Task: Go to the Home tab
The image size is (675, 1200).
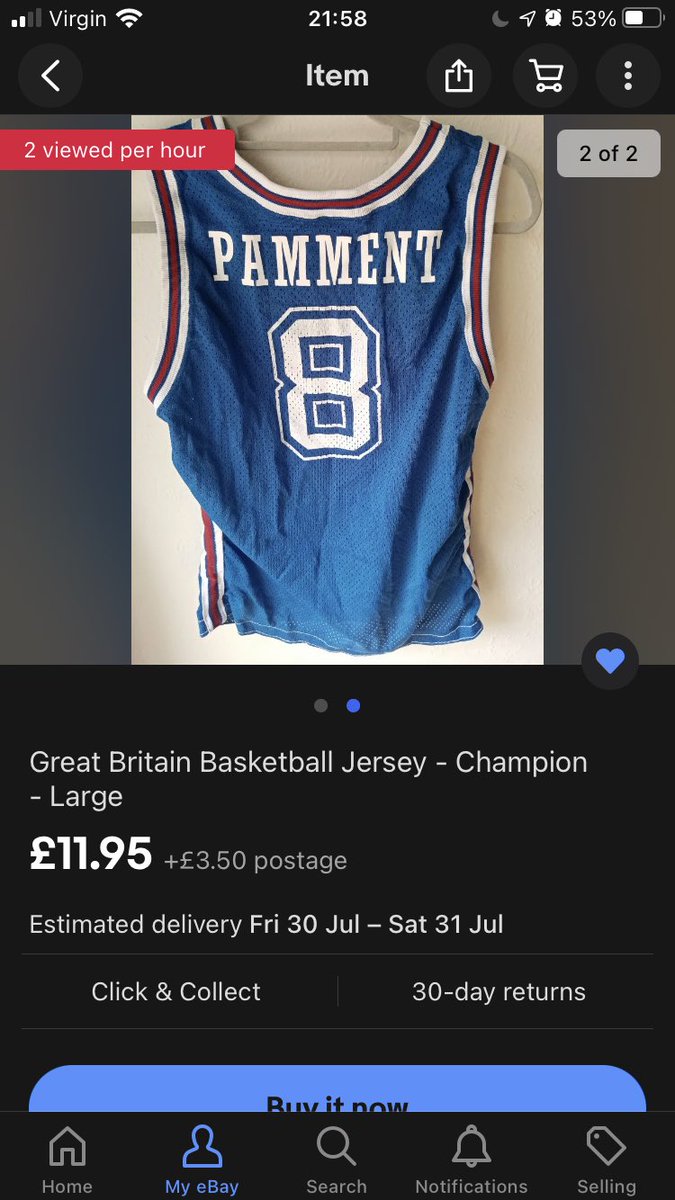Action: (x=67, y=1160)
